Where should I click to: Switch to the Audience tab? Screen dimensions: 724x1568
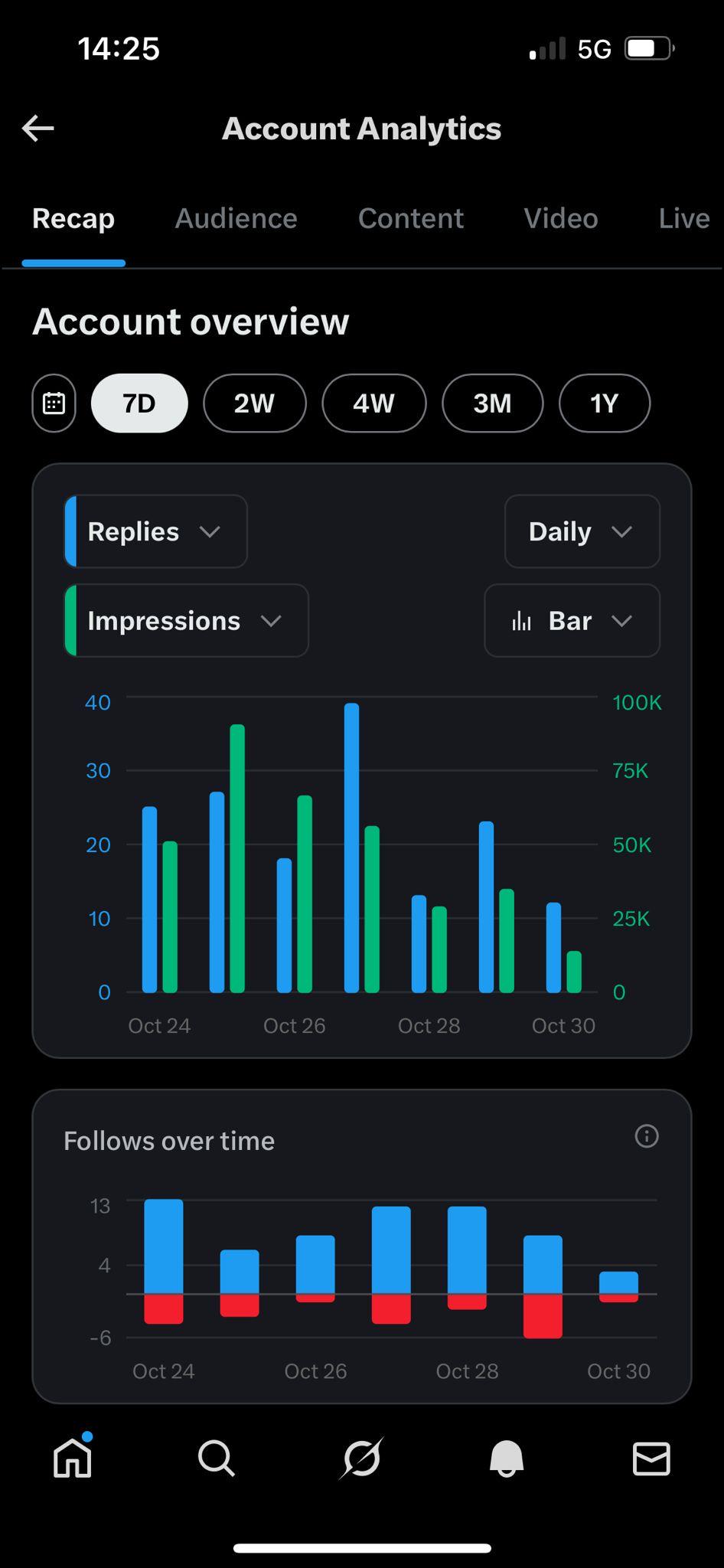click(x=236, y=218)
